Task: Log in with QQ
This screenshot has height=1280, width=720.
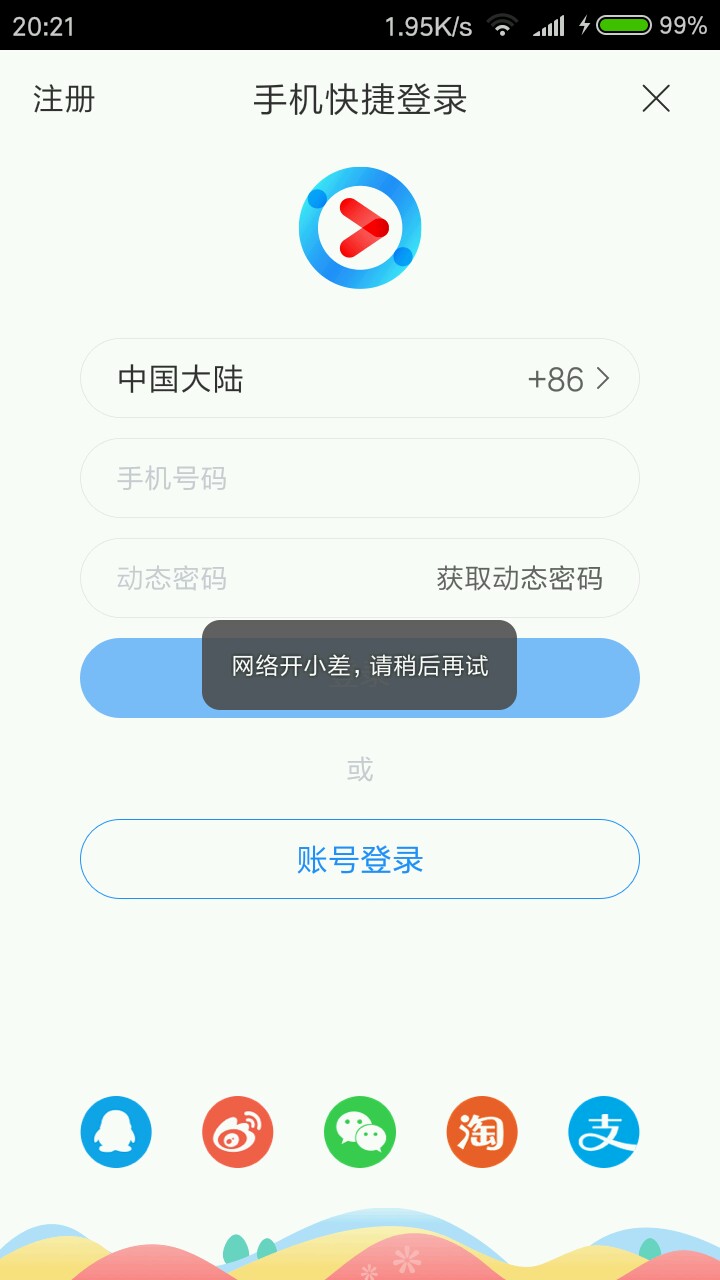Action: point(116,1132)
